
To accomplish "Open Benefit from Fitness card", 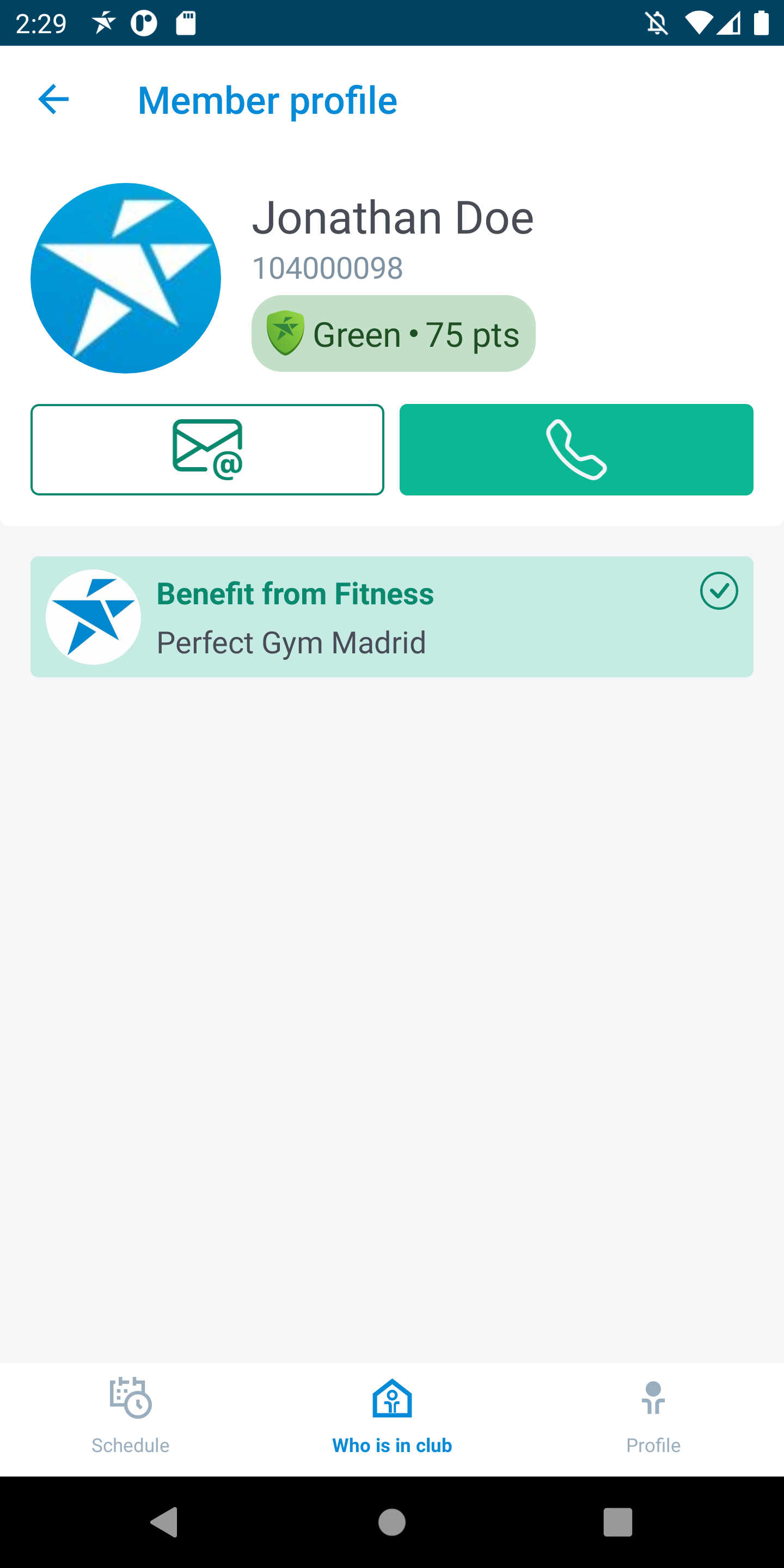I will (392, 617).
